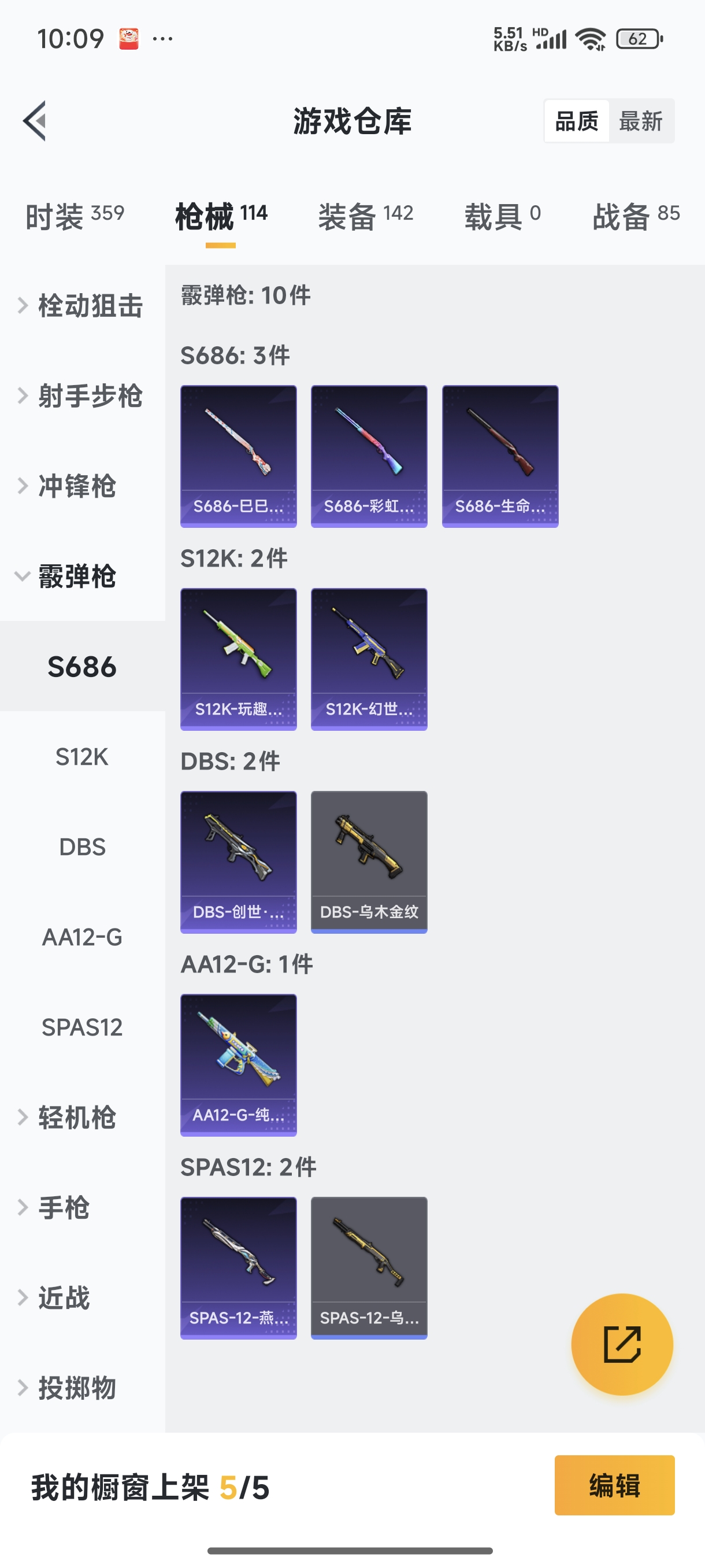
Task: Switch to the 时装 tab
Action: tap(74, 216)
